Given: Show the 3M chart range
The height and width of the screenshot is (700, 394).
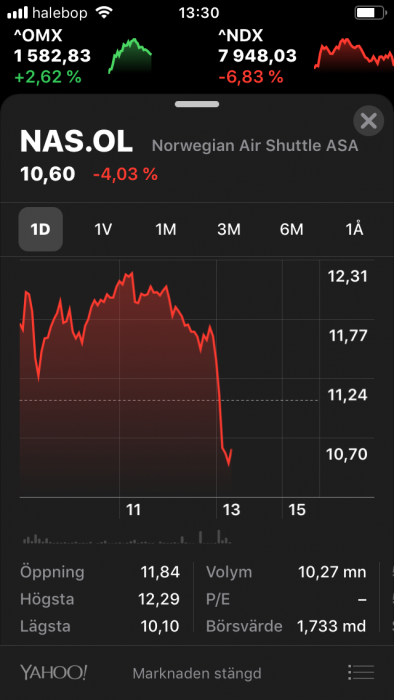Looking at the screenshot, I should (228, 229).
